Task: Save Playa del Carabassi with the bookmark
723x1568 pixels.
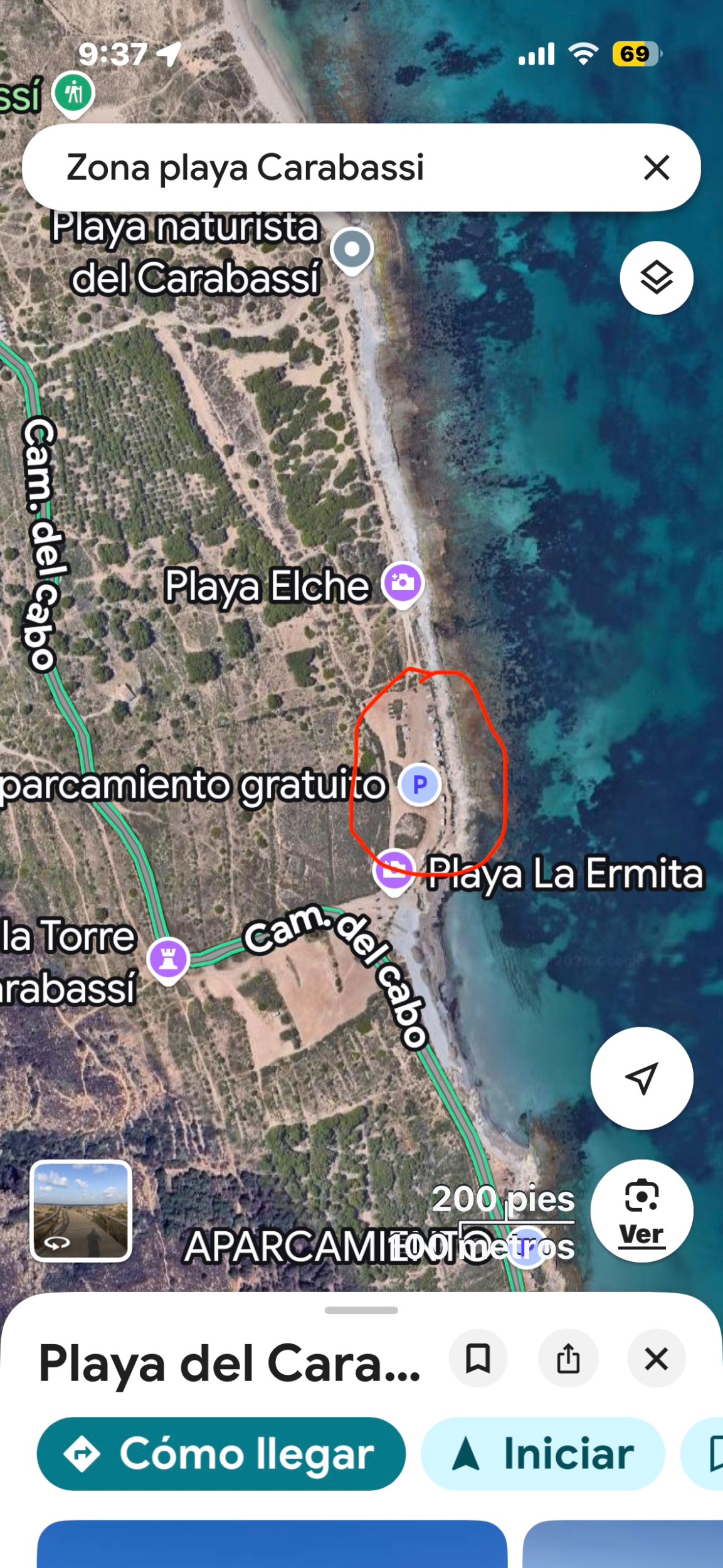Action: [478, 1359]
